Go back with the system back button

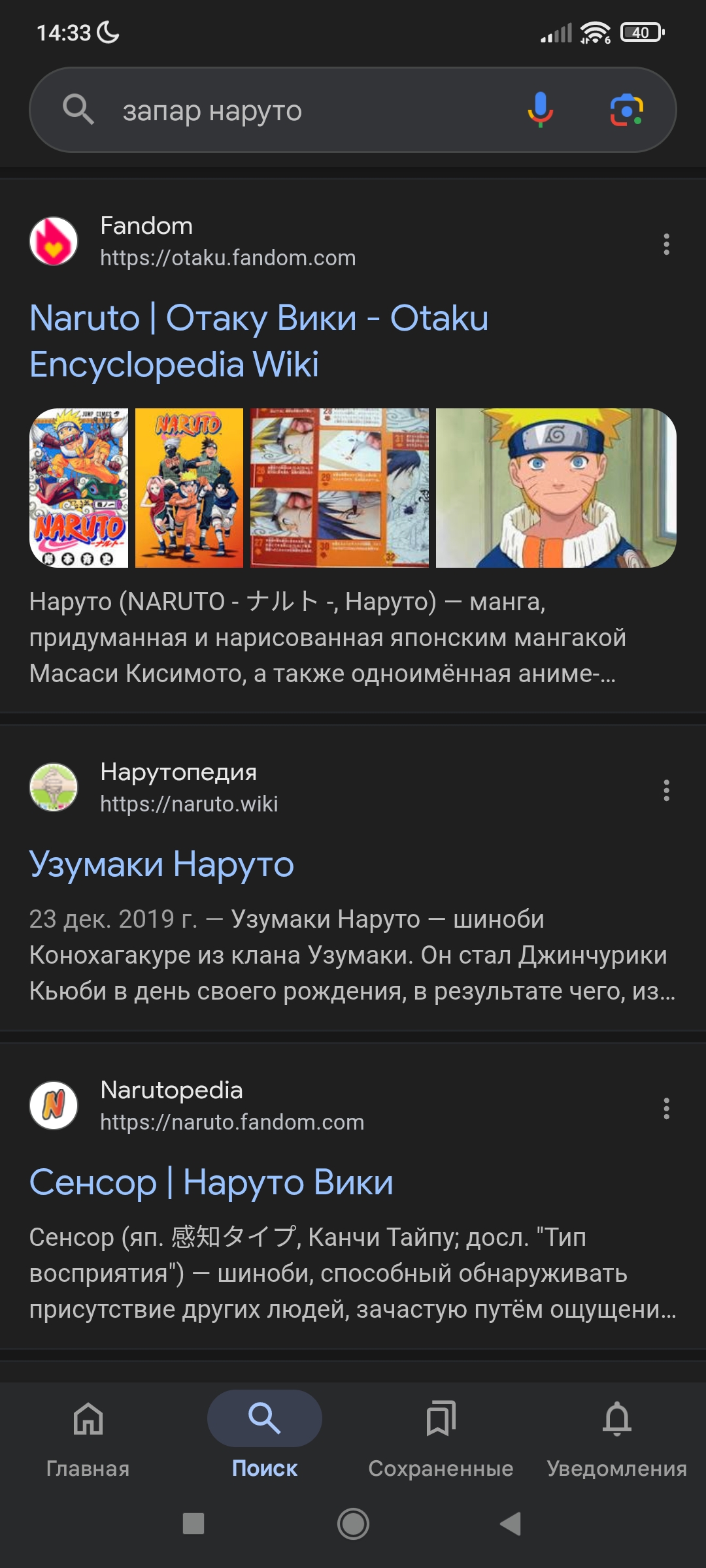pos(511,1524)
